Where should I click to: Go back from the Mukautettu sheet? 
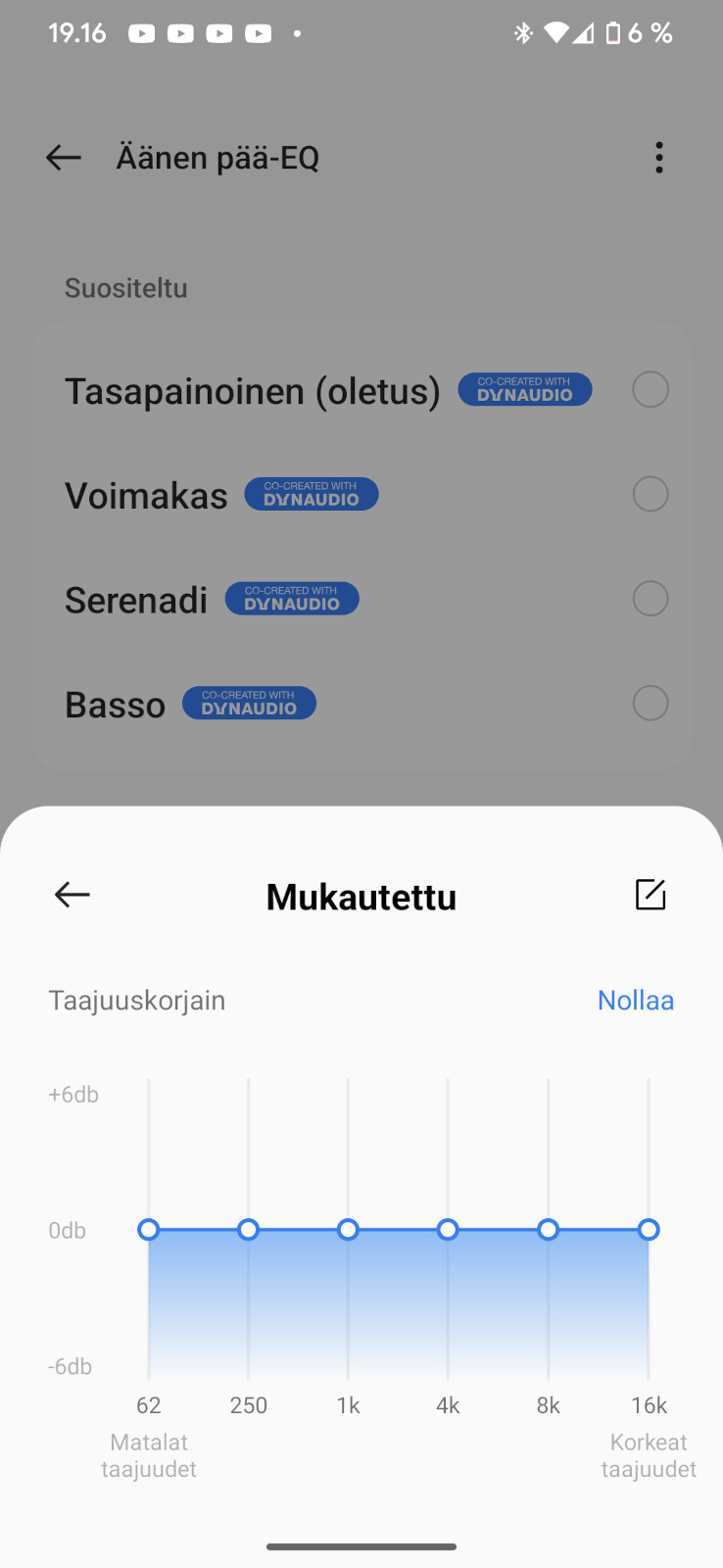[x=72, y=895]
